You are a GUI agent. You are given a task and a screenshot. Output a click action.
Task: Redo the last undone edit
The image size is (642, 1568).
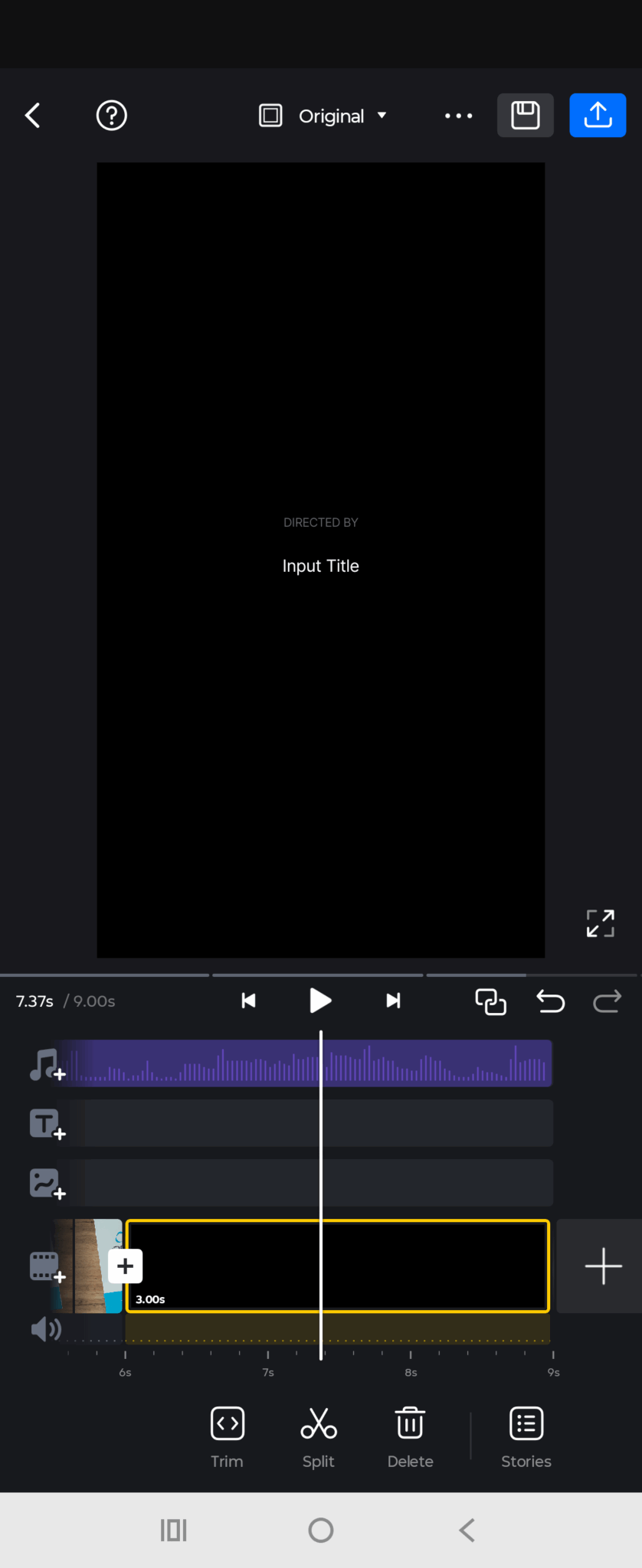(x=608, y=1001)
